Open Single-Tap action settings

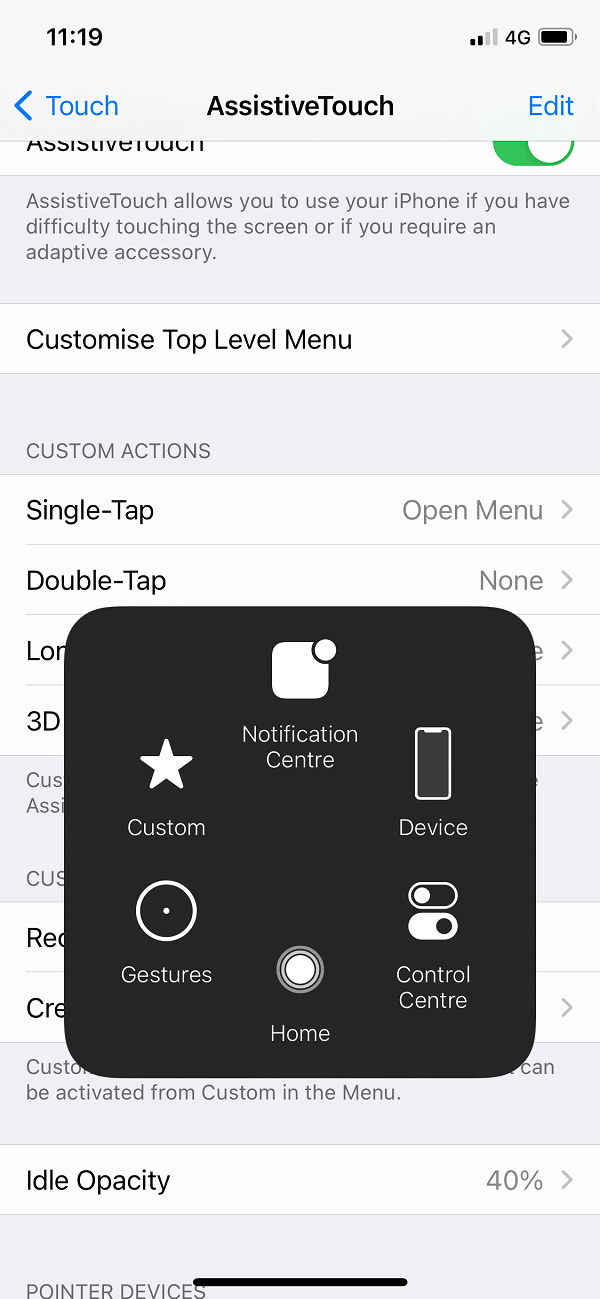300,510
